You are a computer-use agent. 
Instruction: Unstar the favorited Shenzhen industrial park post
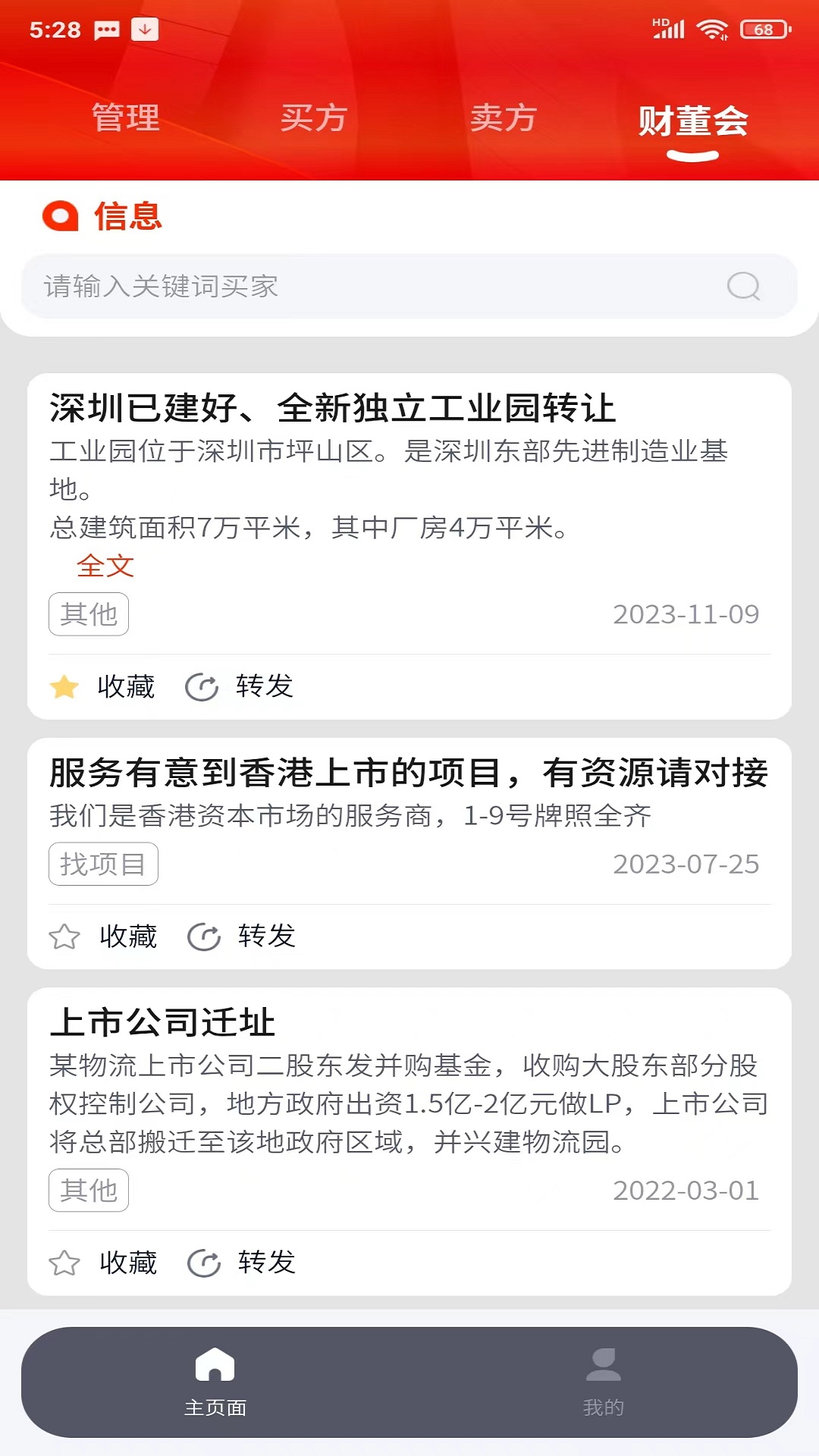pos(63,687)
